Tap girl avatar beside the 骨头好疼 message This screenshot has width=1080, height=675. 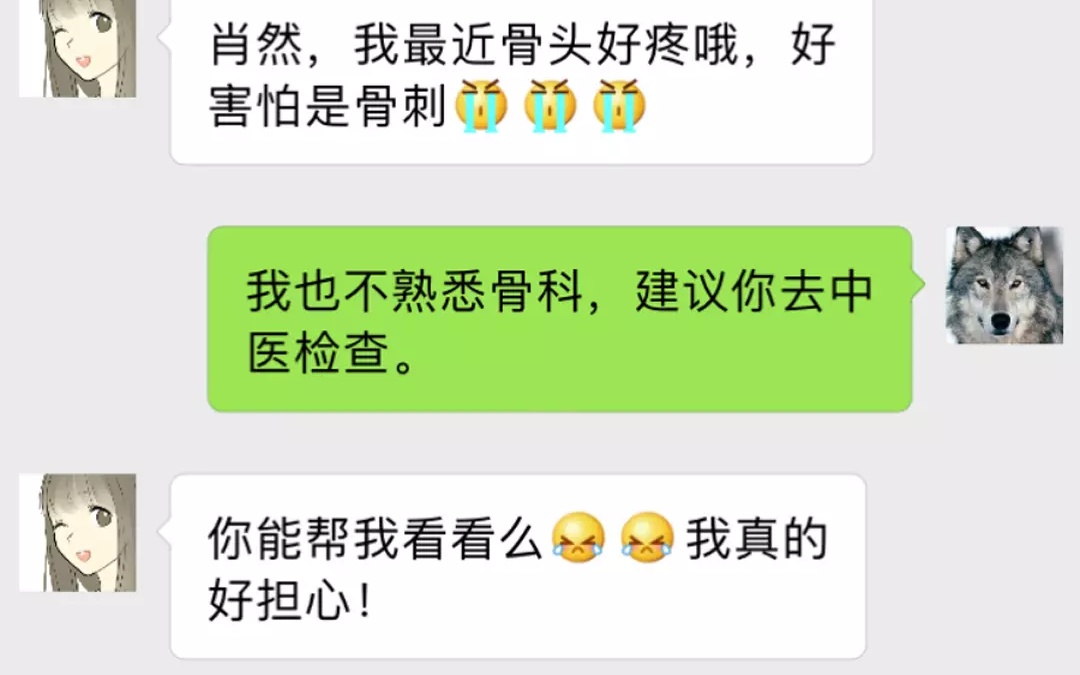point(78,48)
